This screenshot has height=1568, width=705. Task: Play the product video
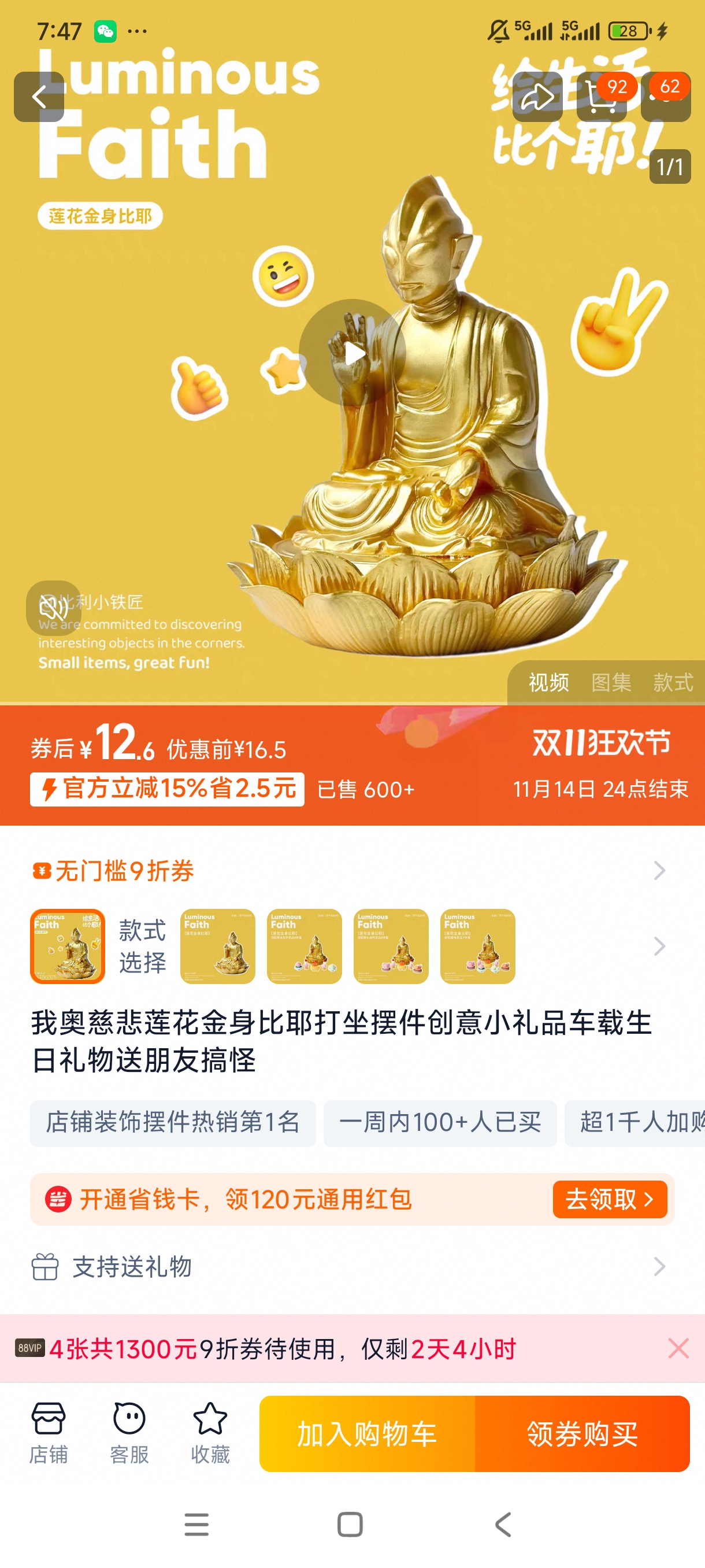tap(352, 353)
